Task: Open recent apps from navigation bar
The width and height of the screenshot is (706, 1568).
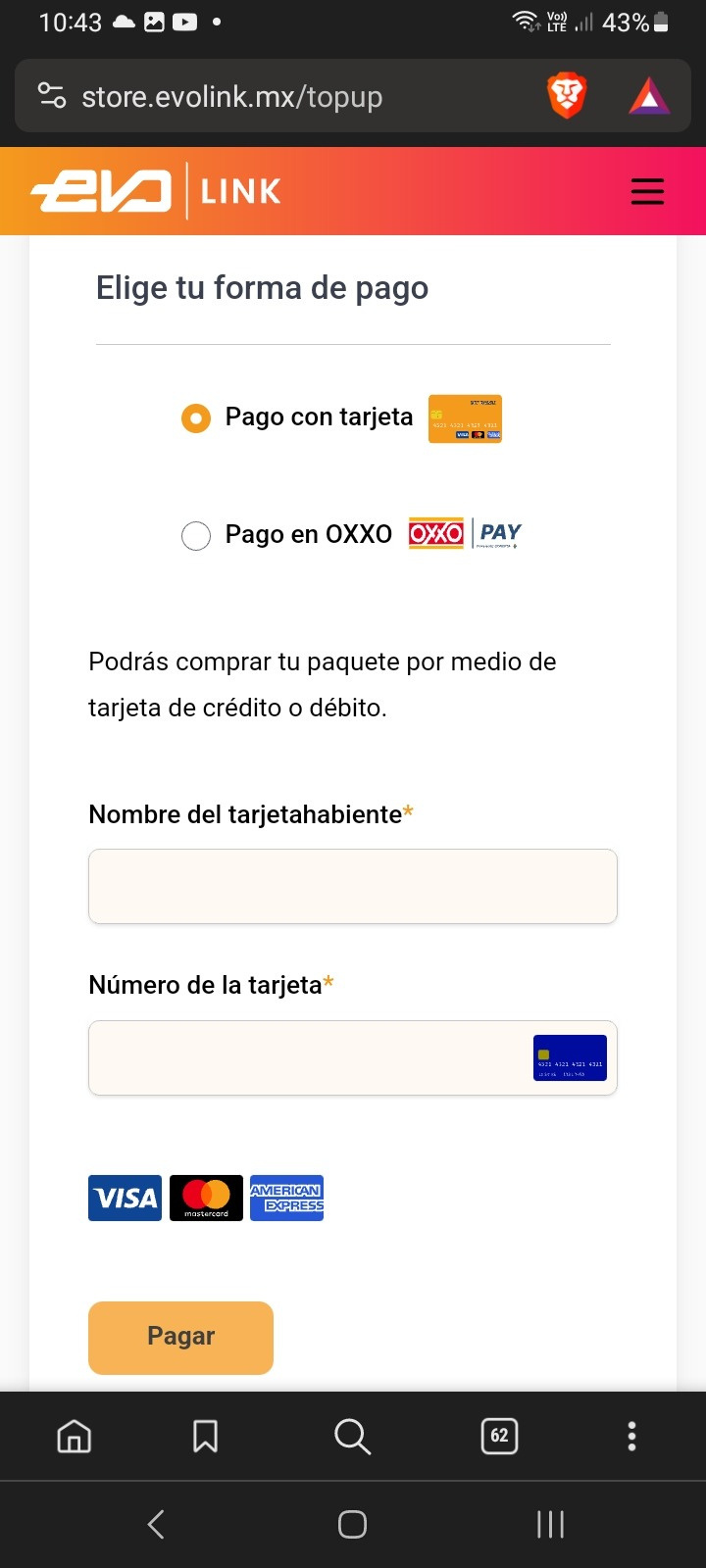Action: [550, 1524]
